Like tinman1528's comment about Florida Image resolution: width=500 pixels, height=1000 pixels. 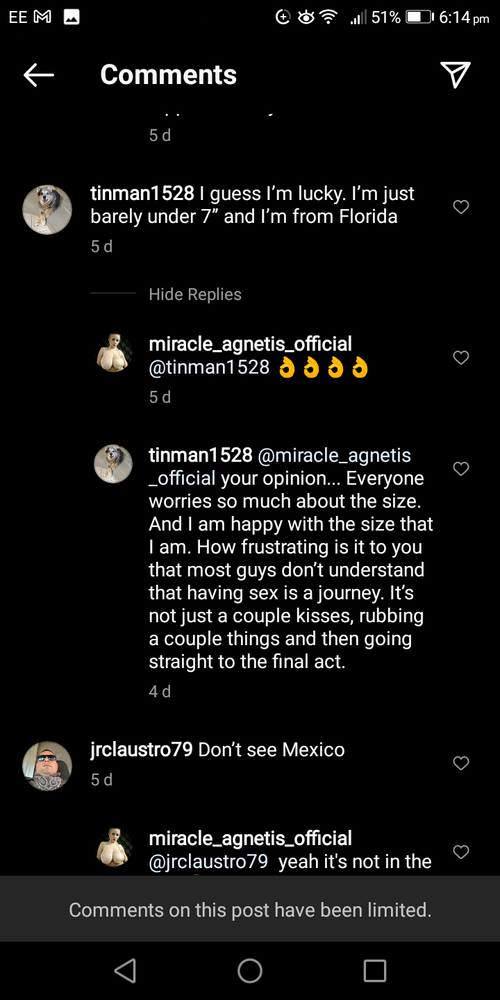[460, 207]
